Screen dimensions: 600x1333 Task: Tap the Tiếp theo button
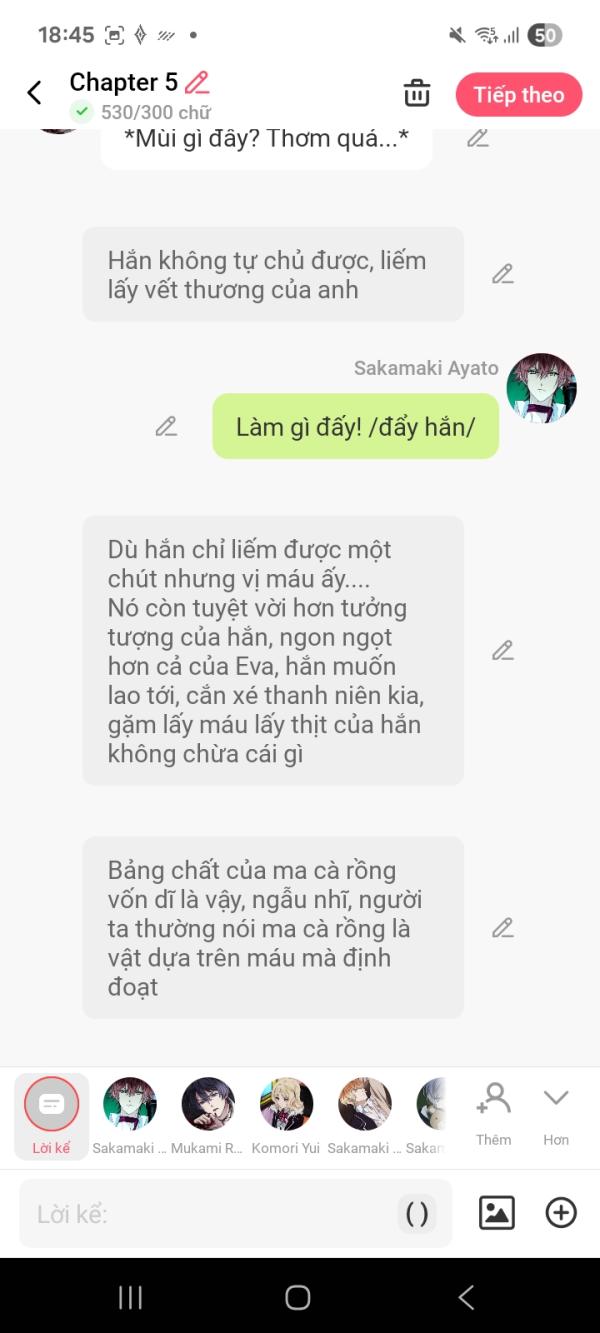(518, 95)
